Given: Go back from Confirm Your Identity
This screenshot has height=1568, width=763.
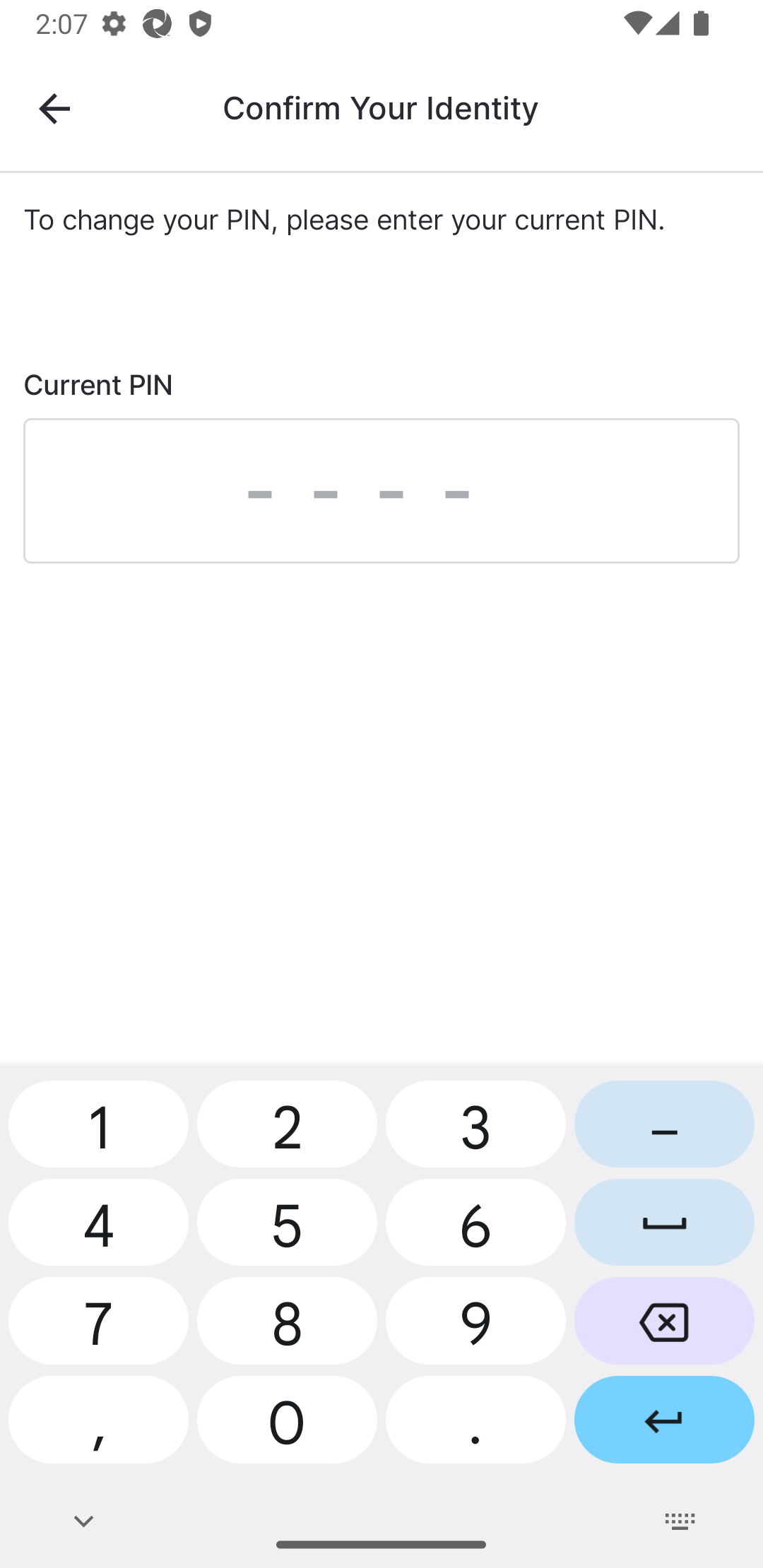Looking at the screenshot, I should click(54, 108).
